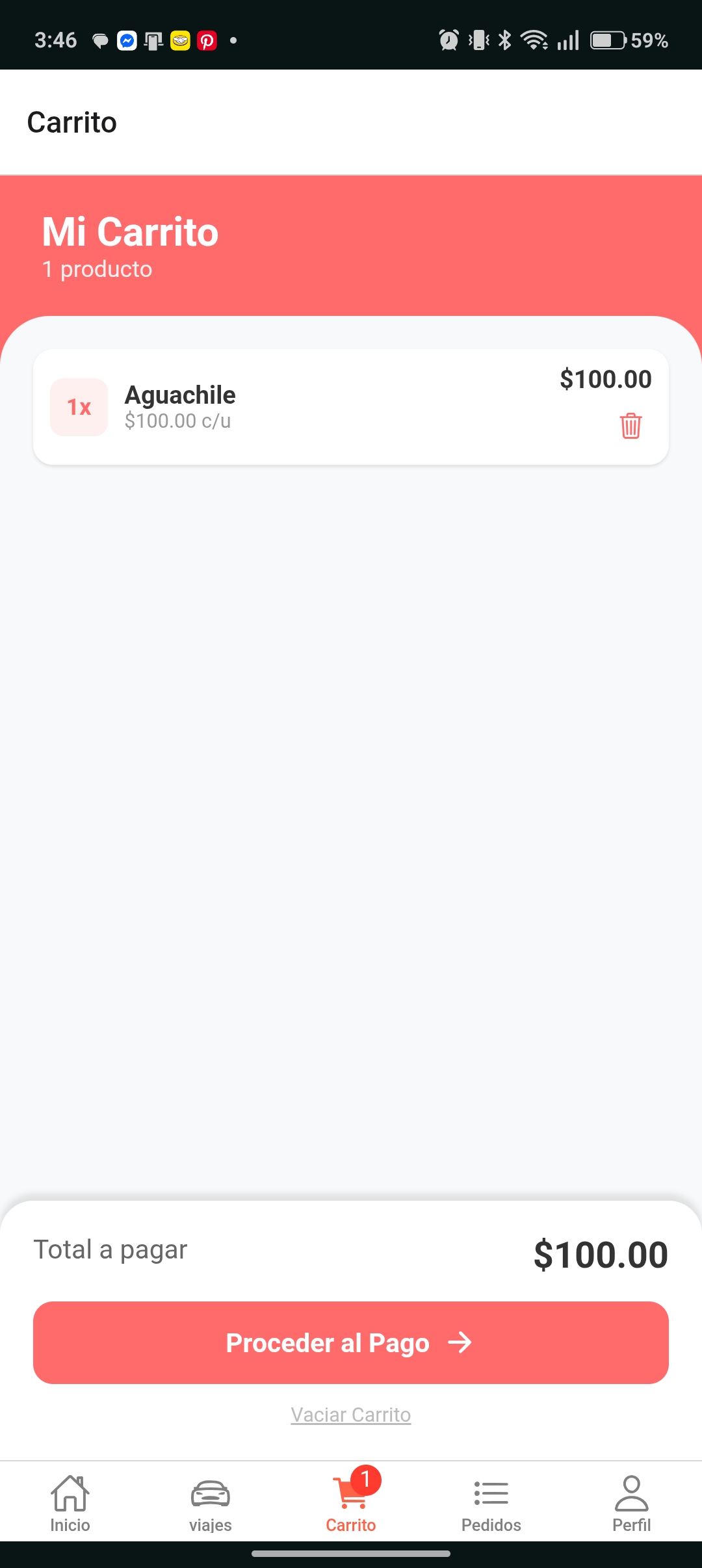
Task: Tap Proceder al Pago button
Action: [351, 1342]
